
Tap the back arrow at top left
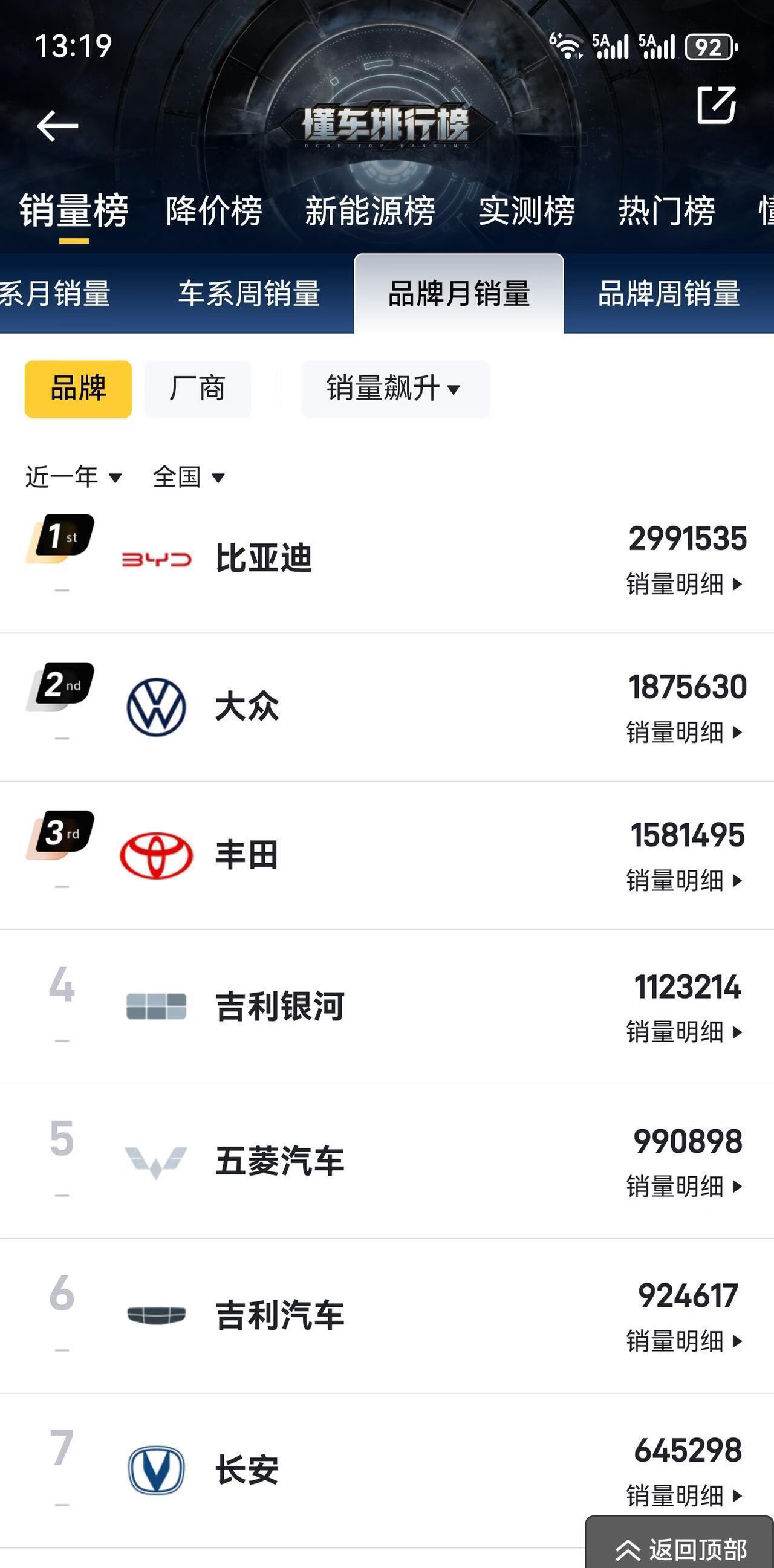pyautogui.click(x=56, y=126)
